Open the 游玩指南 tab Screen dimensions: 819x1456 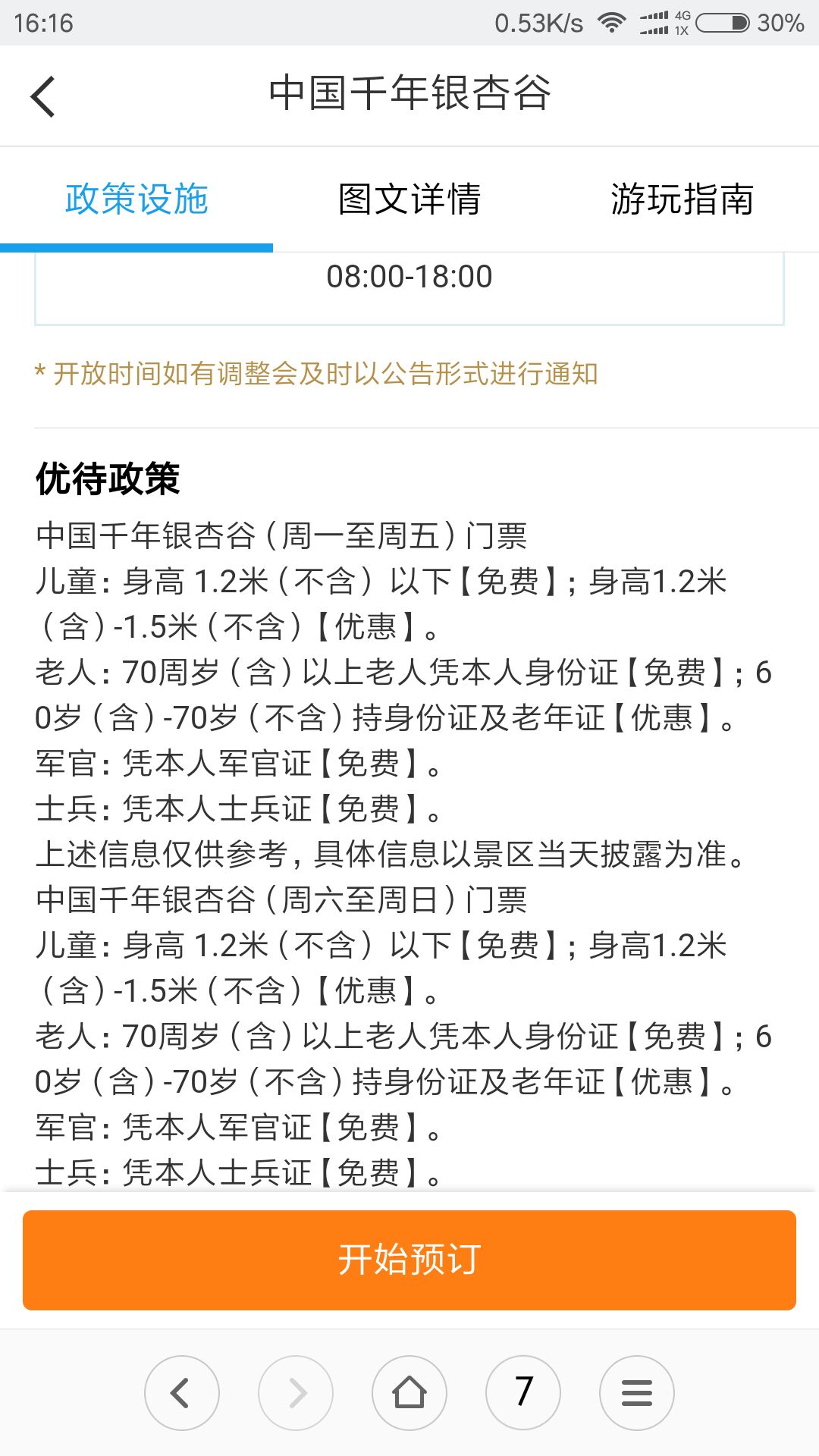pos(682,199)
